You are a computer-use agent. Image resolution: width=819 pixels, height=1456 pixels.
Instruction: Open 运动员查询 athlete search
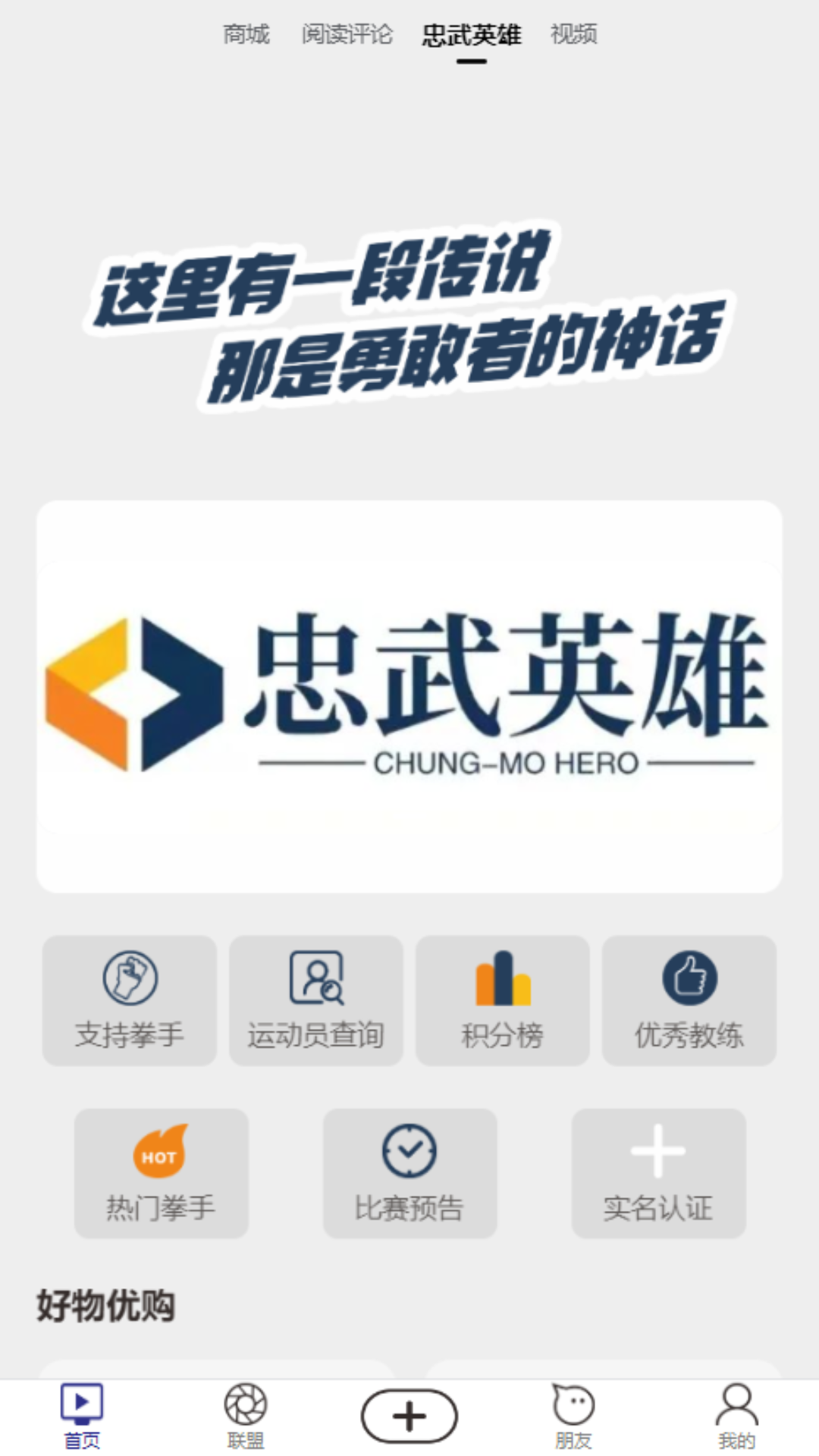coord(316,1000)
